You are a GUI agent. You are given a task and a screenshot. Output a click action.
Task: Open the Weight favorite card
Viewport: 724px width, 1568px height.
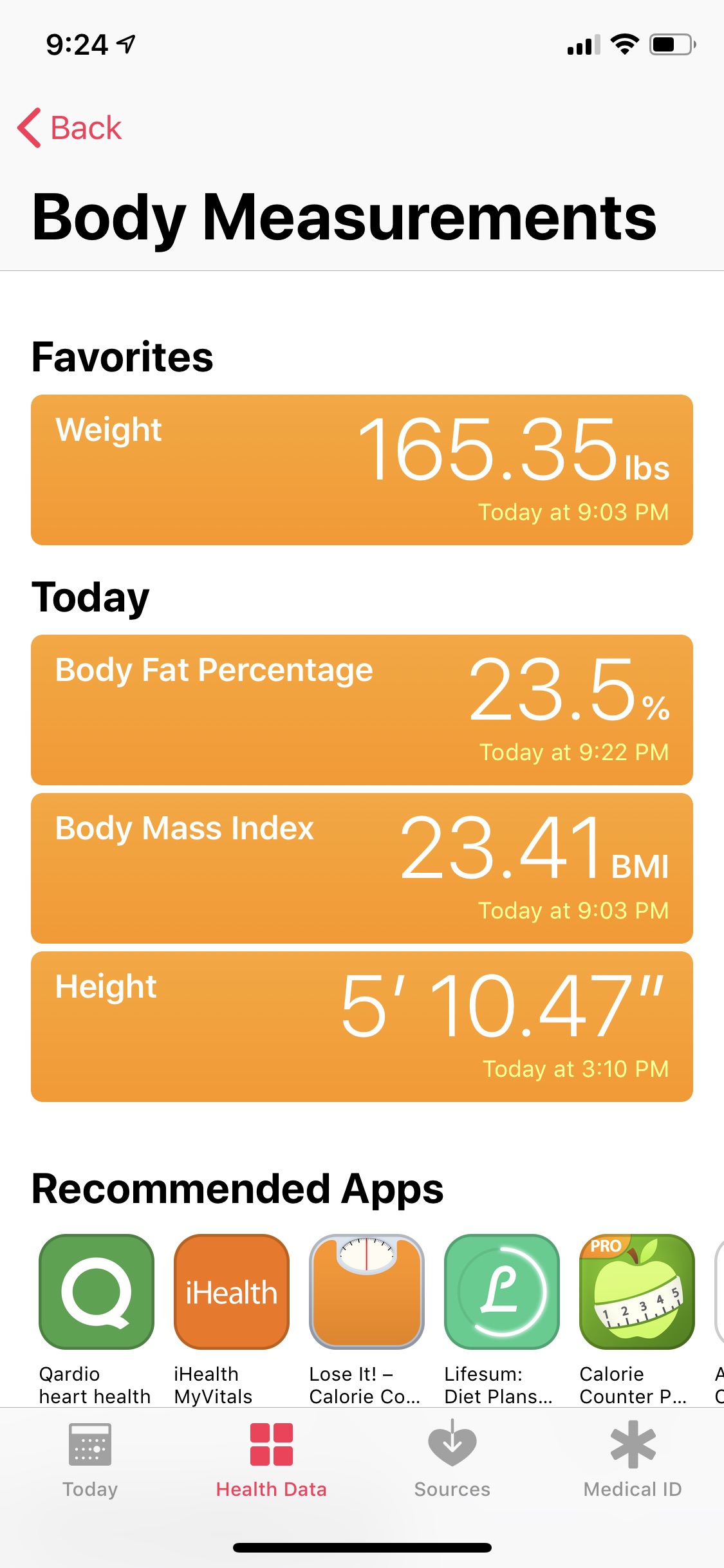click(362, 469)
